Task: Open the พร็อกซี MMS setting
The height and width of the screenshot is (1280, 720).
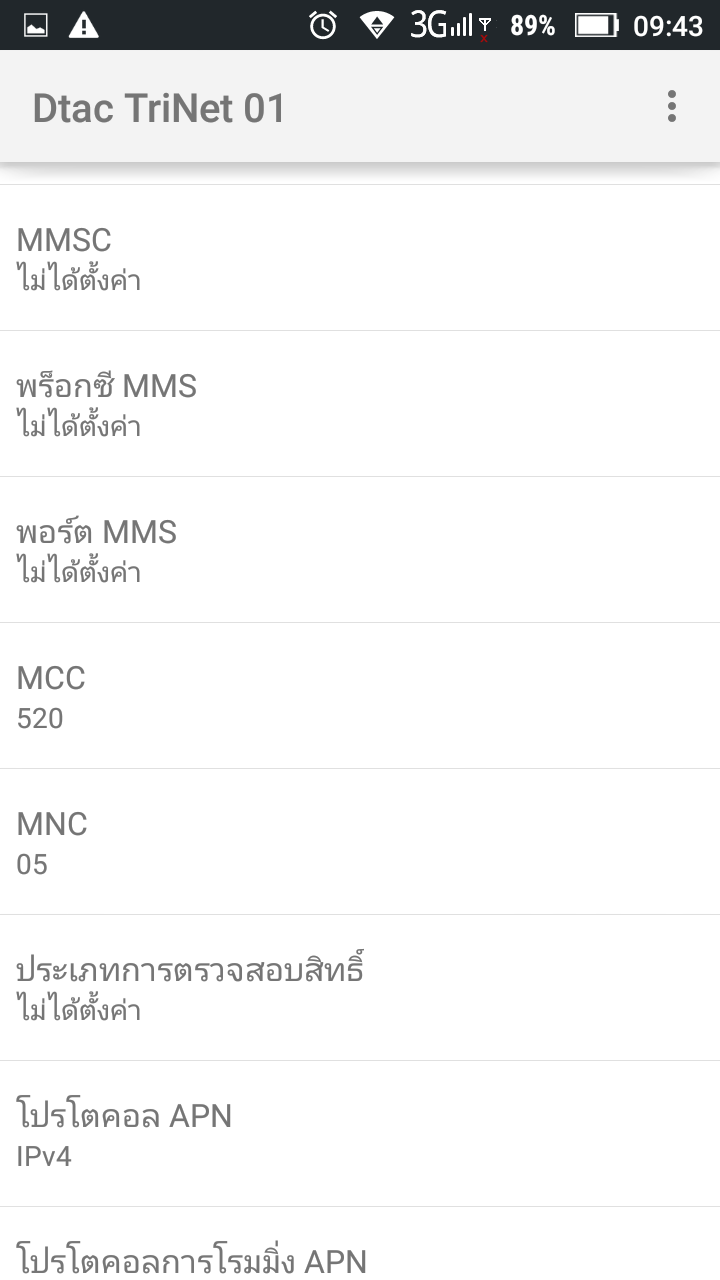Action: (x=360, y=404)
